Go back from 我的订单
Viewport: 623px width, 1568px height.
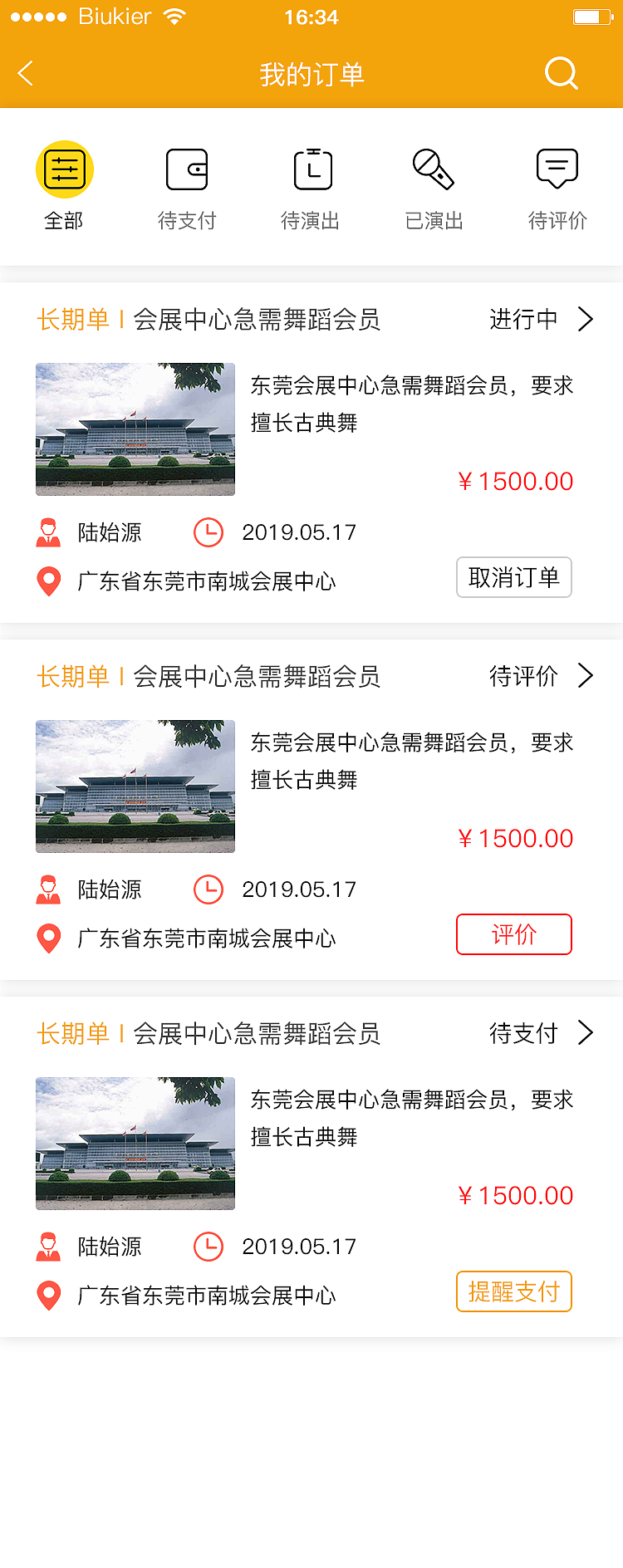click(x=27, y=74)
